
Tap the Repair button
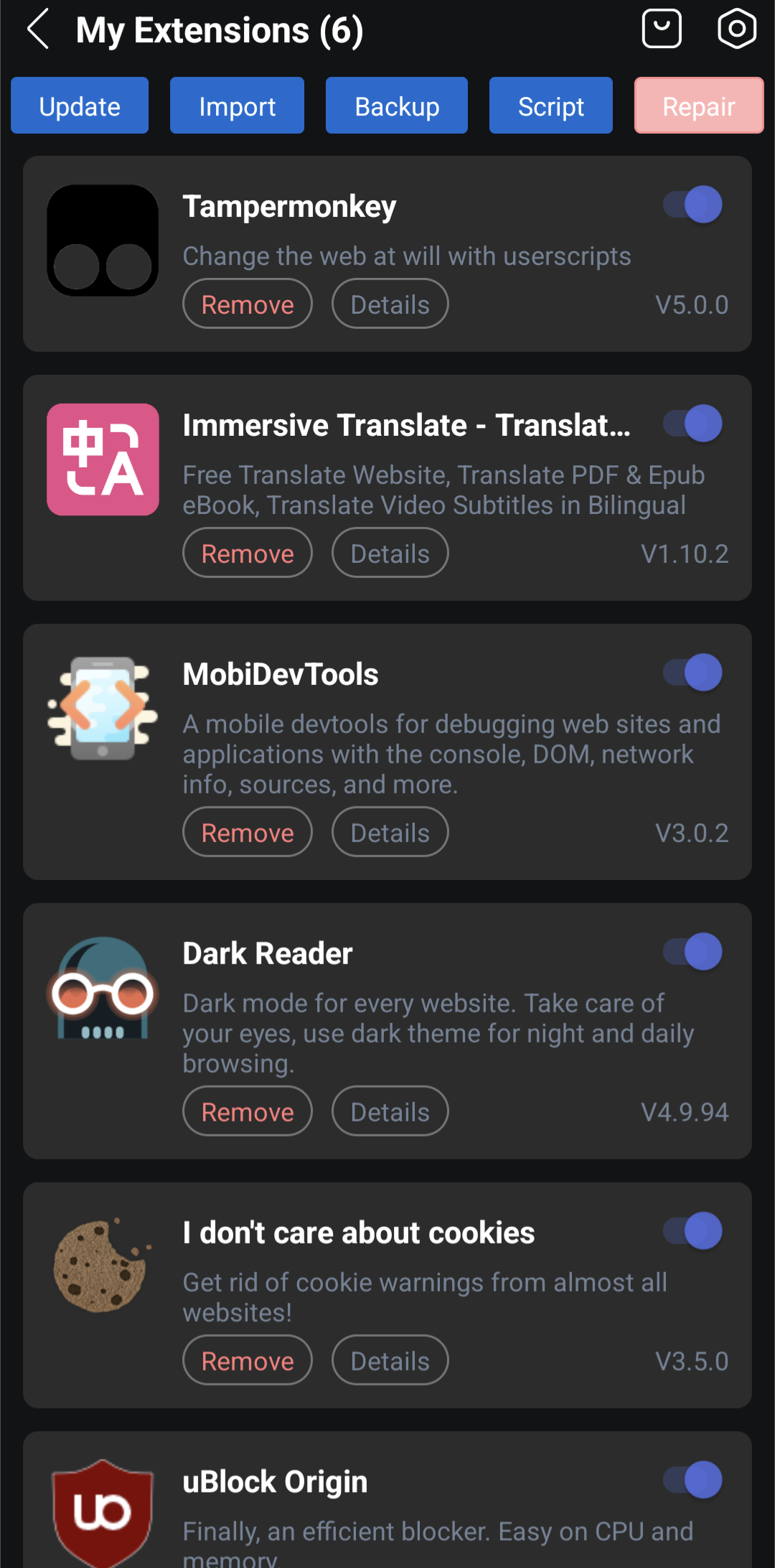coord(698,106)
